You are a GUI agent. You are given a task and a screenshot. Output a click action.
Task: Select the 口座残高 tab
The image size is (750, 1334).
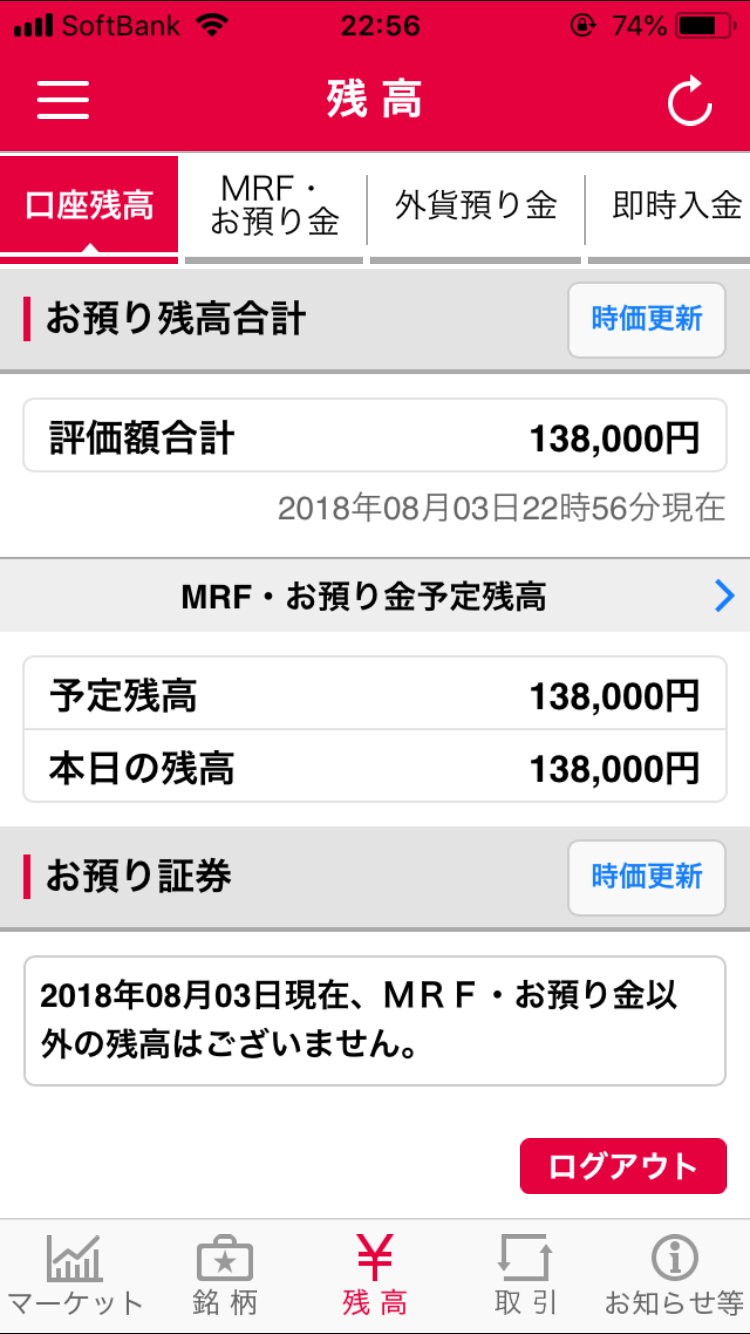click(90, 205)
